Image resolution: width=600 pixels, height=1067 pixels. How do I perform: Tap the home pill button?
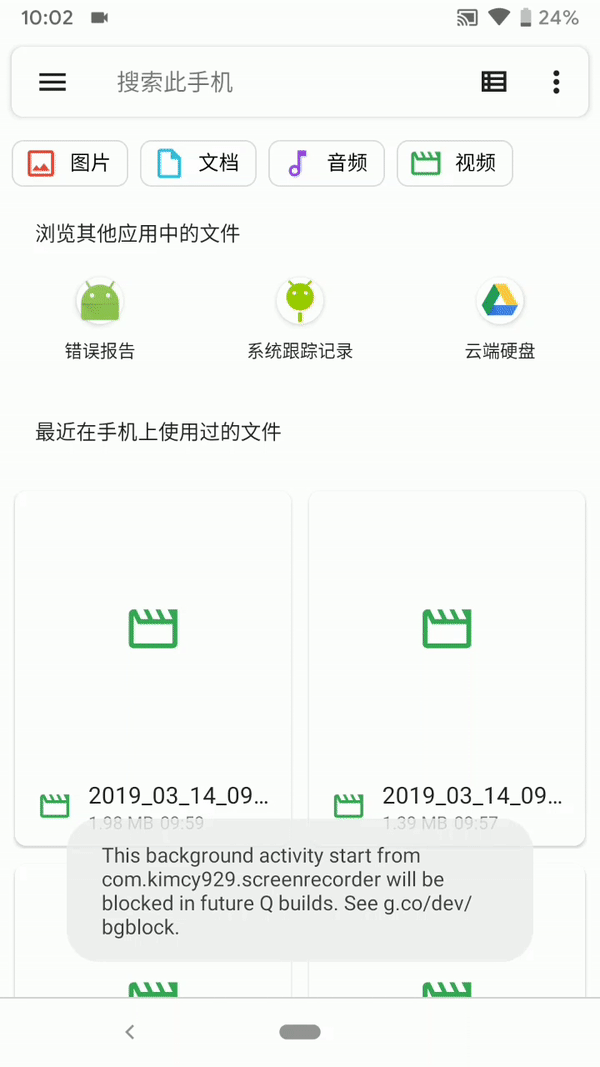click(300, 1032)
